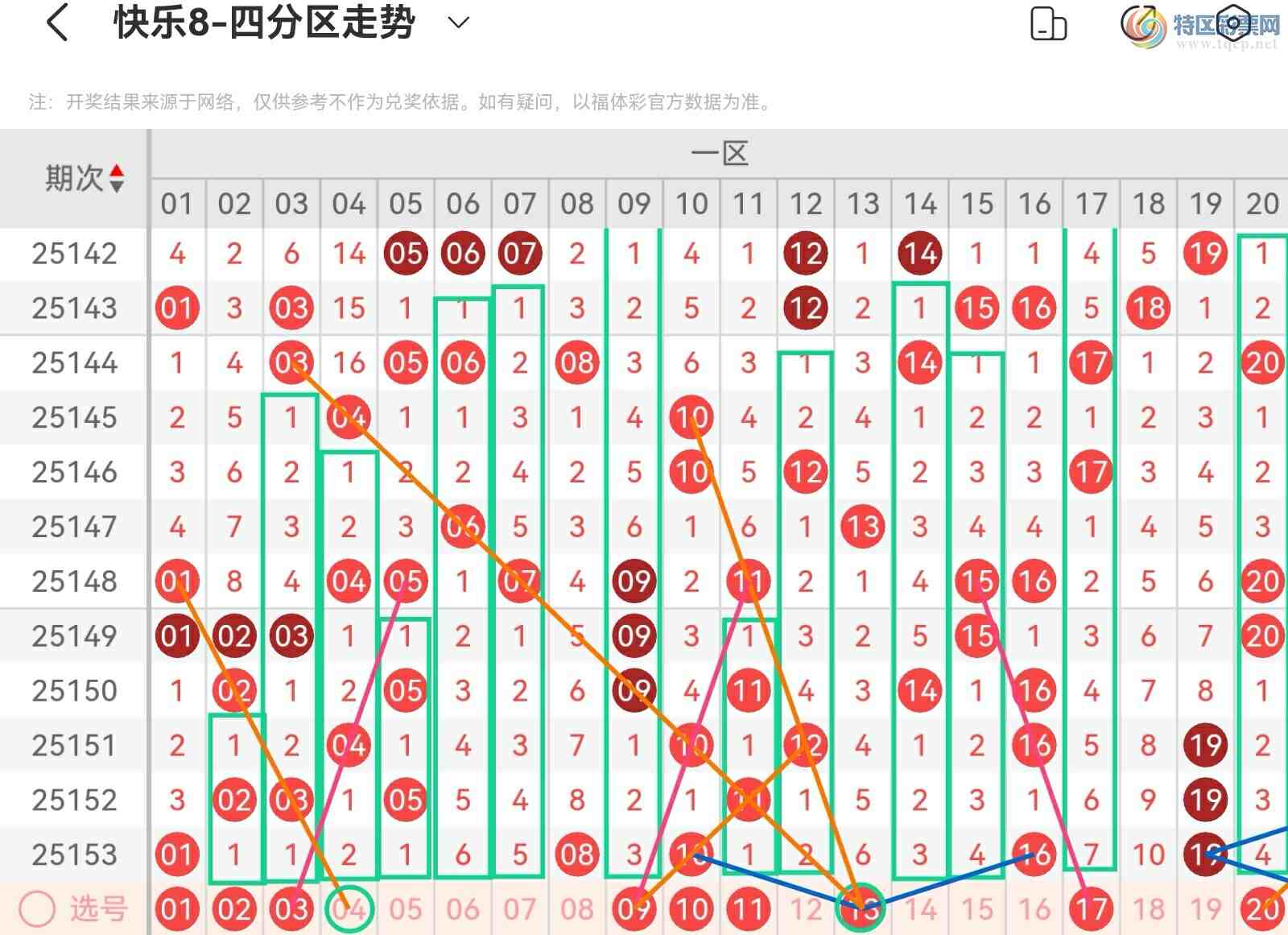Screen dimensions: 1288x935
Task: Open the hexagon settings icon
Action: pyautogui.click(x=1232, y=24)
